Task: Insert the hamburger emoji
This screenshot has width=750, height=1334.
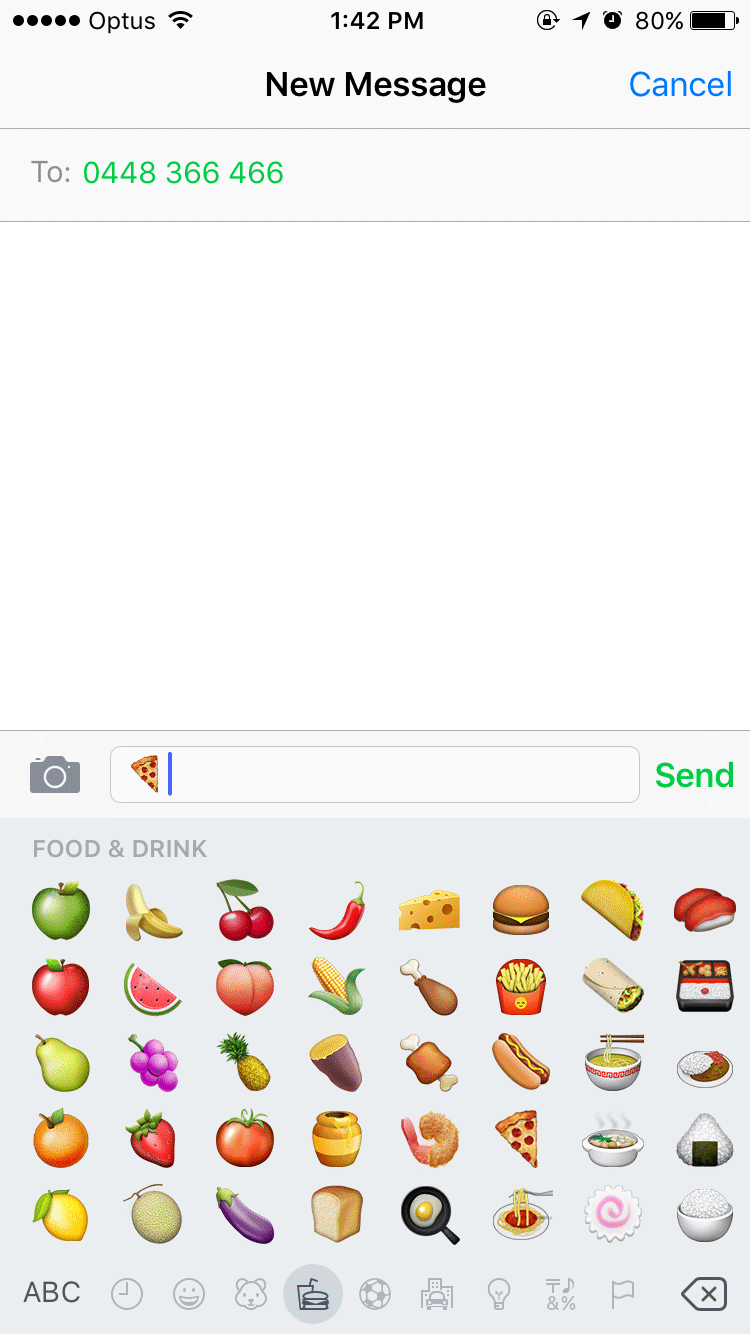Action: tap(520, 911)
